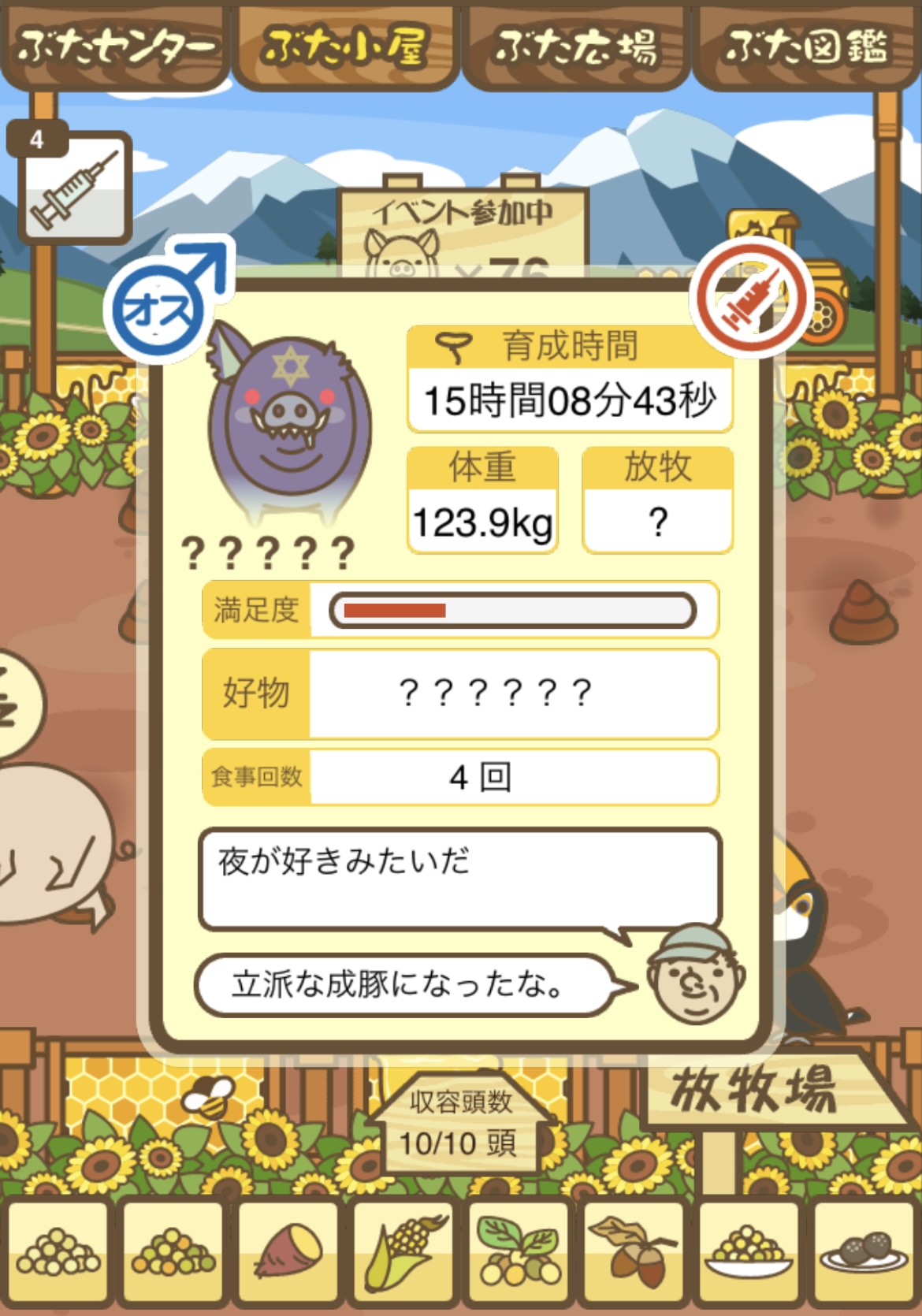Go to the ぶた広場 tab
Viewport: 922px width, 1316px height.
pyautogui.click(x=575, y=47)
